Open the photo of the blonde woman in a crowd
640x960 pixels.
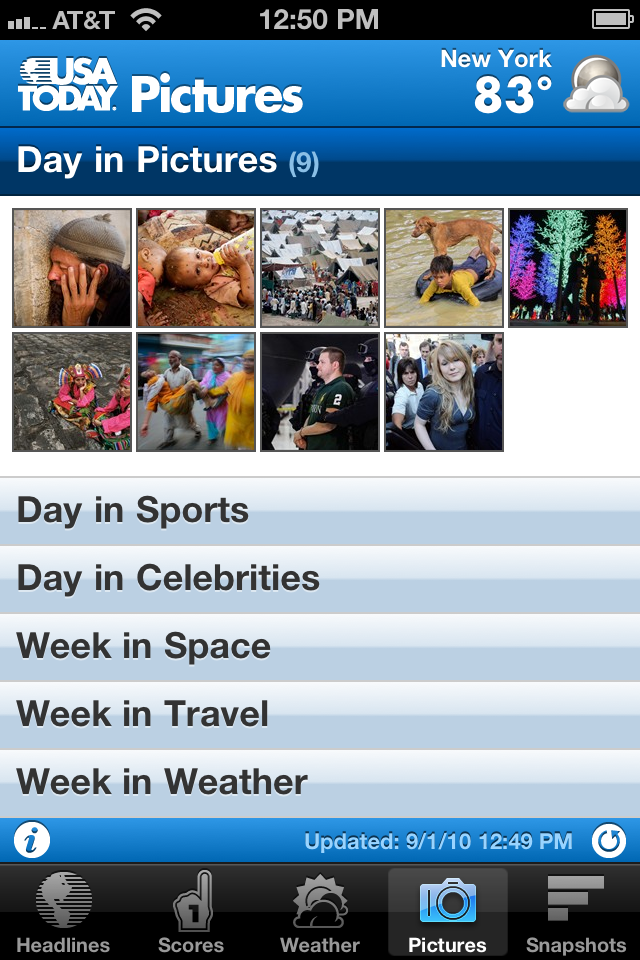[444, 392]
